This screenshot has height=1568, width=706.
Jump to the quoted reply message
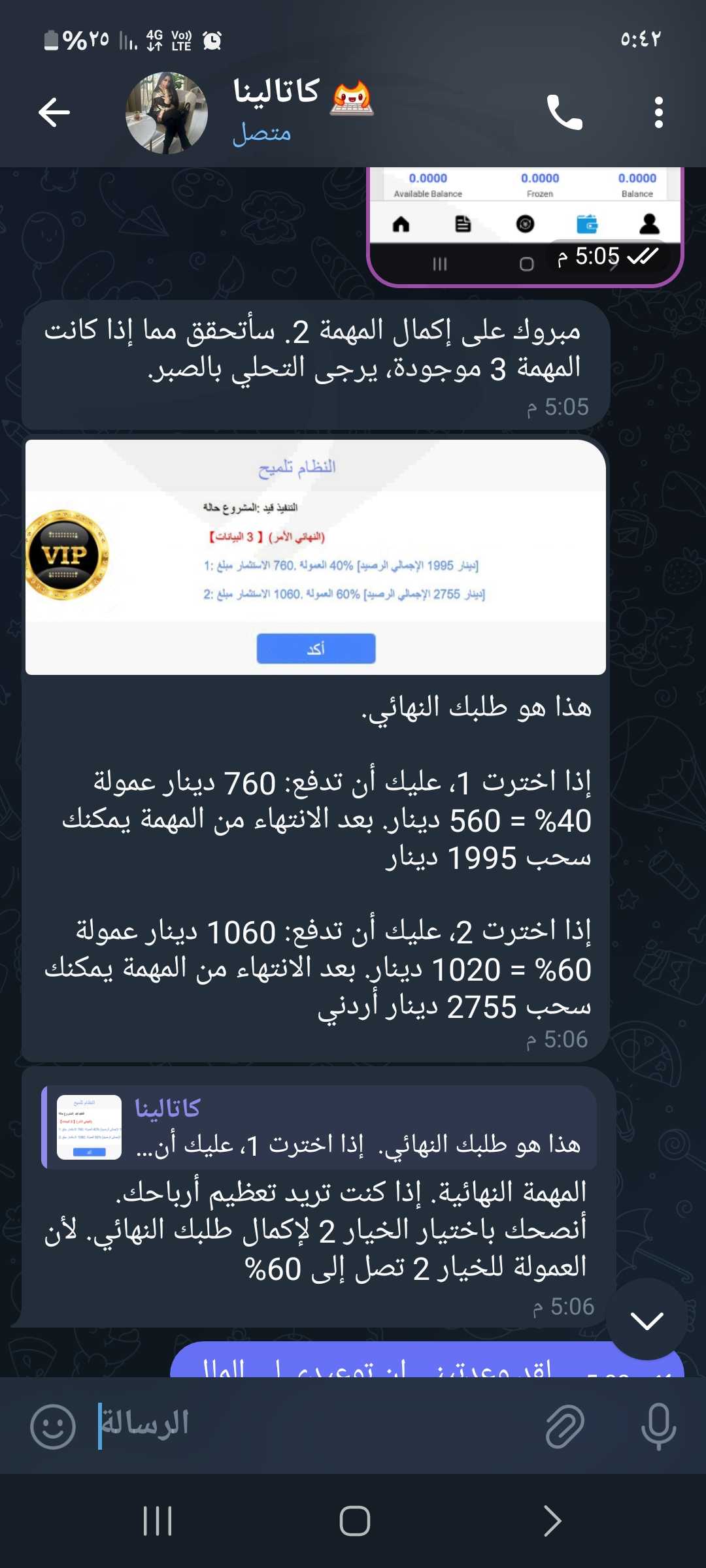(319, 1127)
